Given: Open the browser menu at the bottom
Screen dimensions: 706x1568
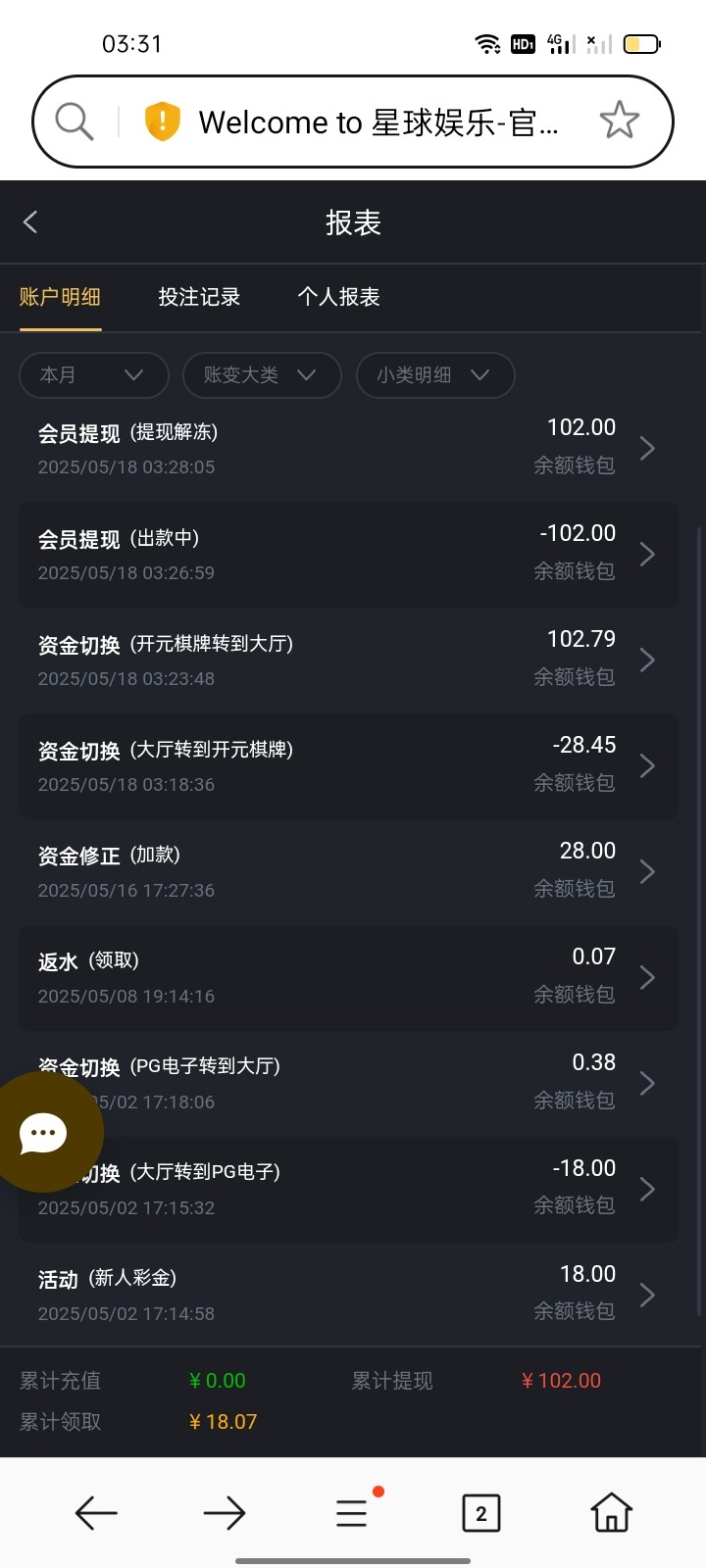Looking at the screenshot, I should [x=352, y=1513].
